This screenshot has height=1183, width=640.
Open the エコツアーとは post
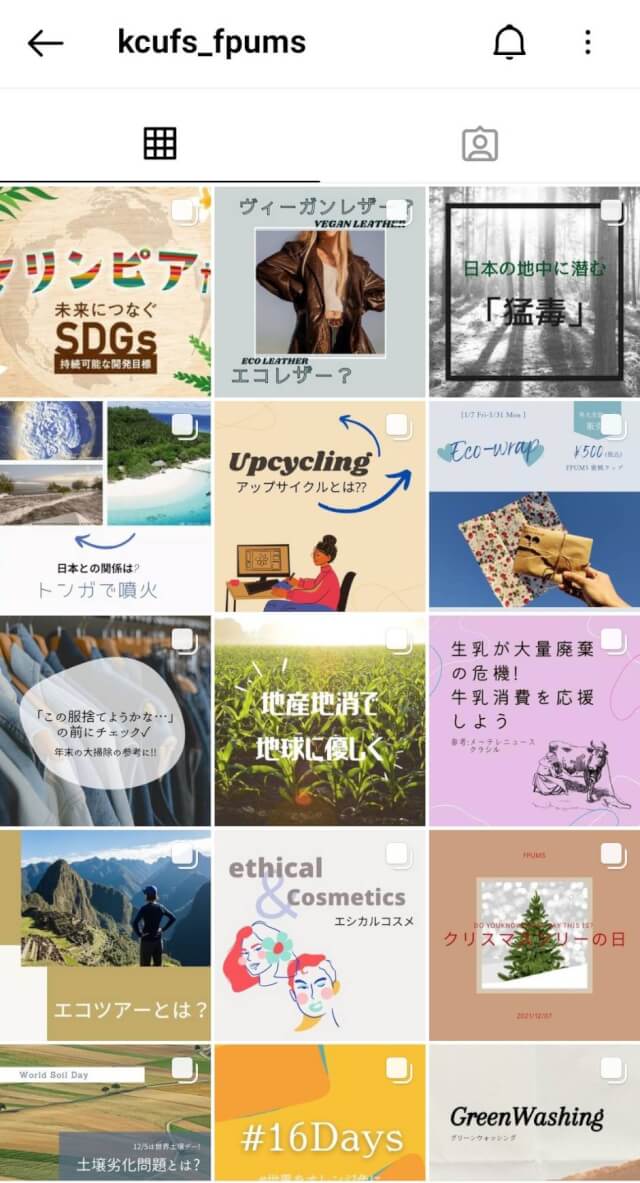click(x=105, y=935)
